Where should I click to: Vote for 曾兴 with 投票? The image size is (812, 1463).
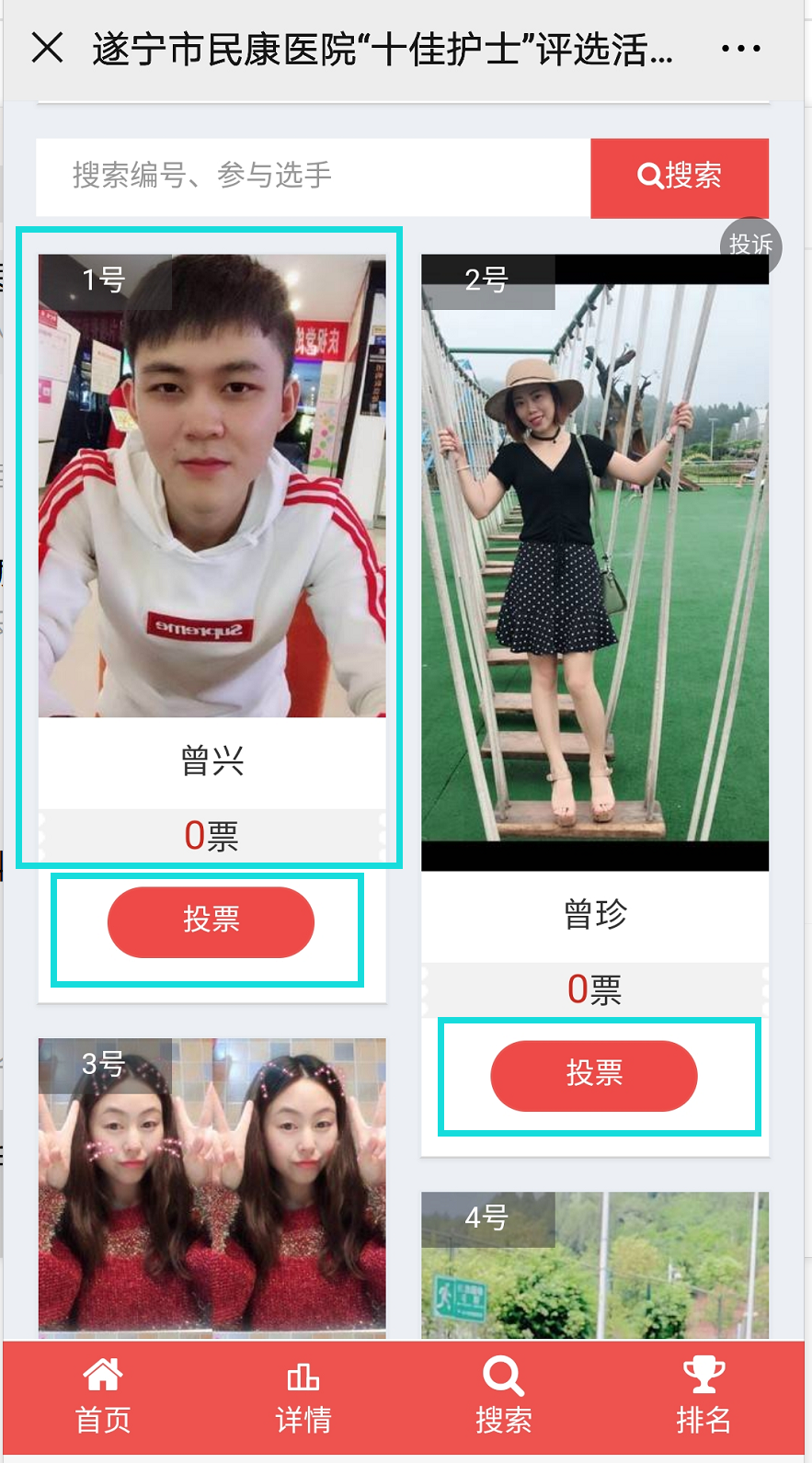211,922
